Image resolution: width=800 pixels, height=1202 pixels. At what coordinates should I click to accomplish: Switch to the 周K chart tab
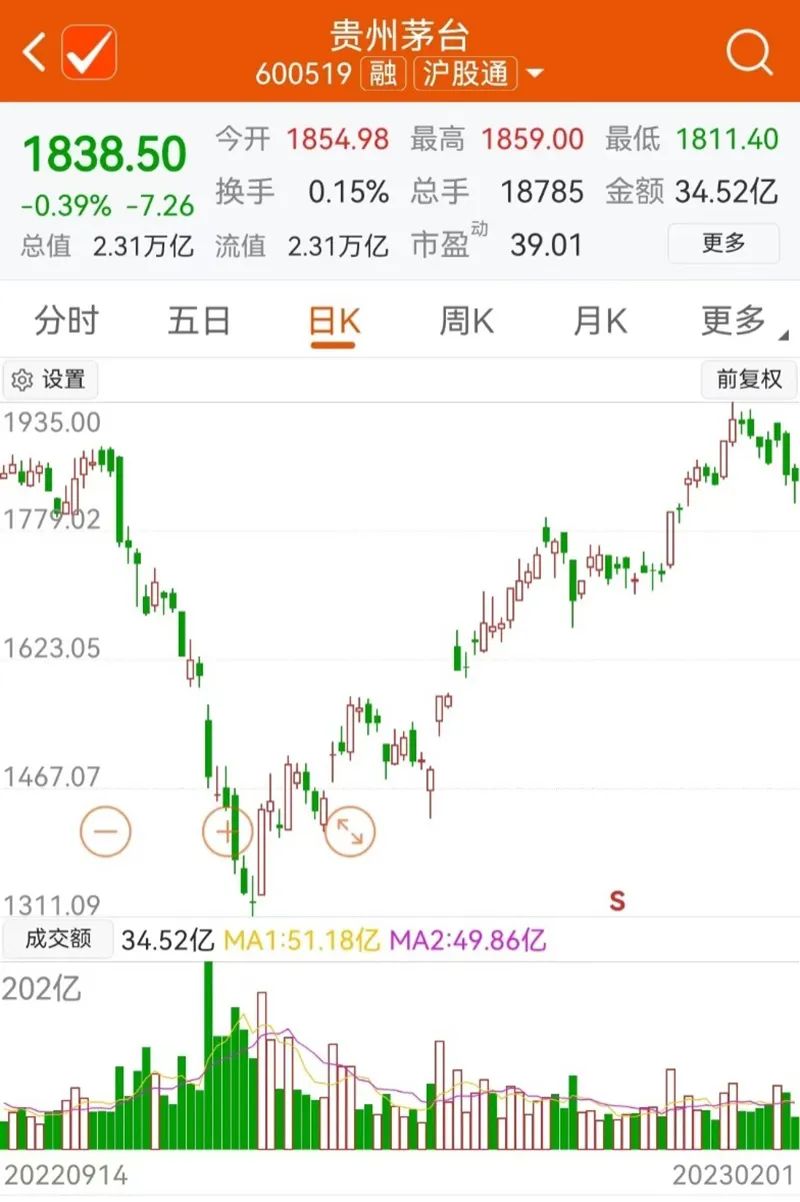pyautogui.click(x=466, y=321)
